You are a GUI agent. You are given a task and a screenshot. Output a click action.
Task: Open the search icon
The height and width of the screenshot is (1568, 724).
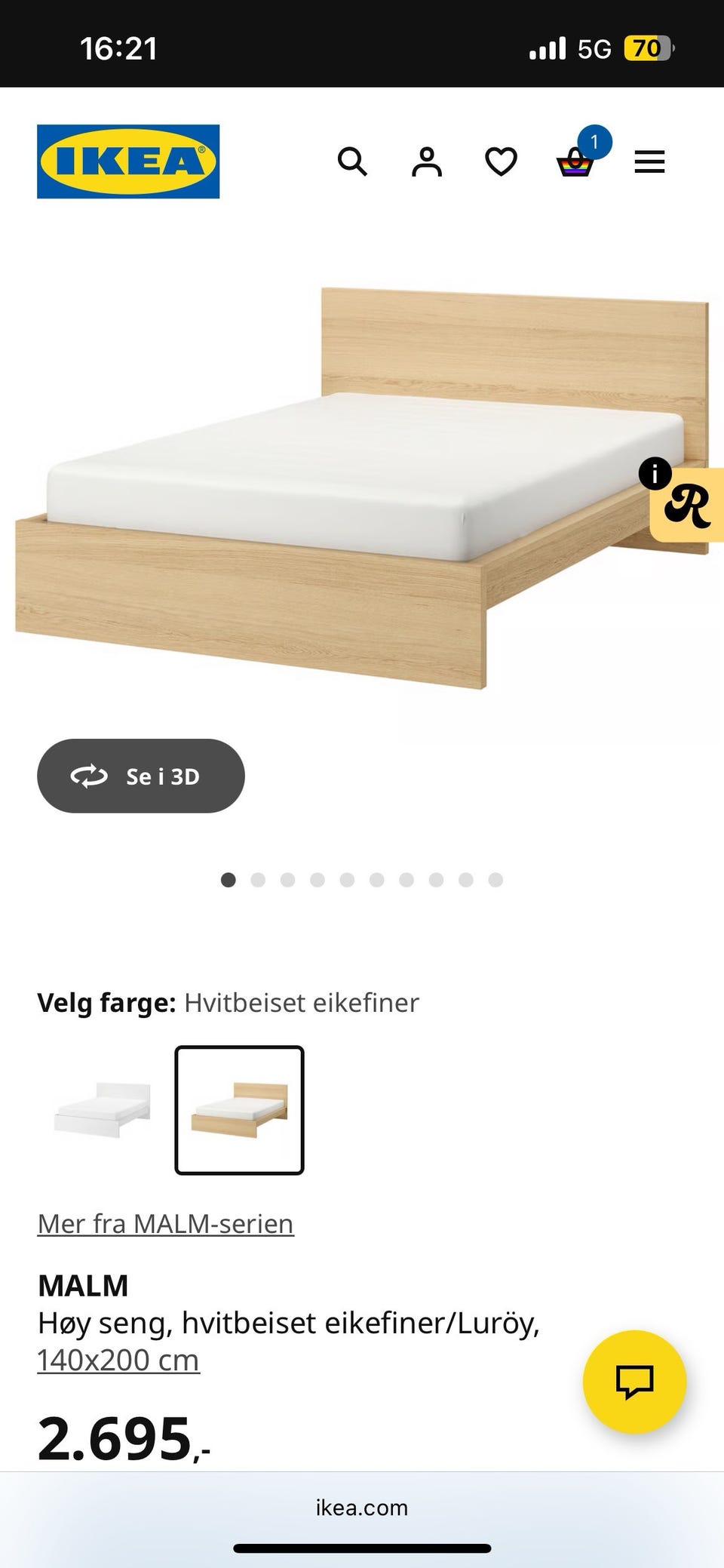tap(352, 161)
